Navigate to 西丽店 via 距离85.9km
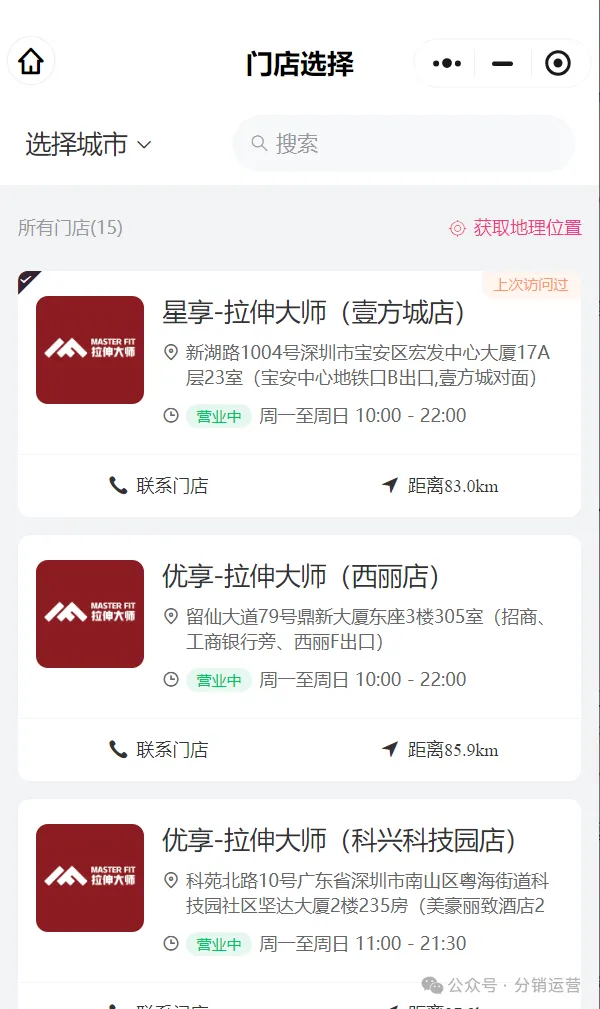 coord(440,749)
